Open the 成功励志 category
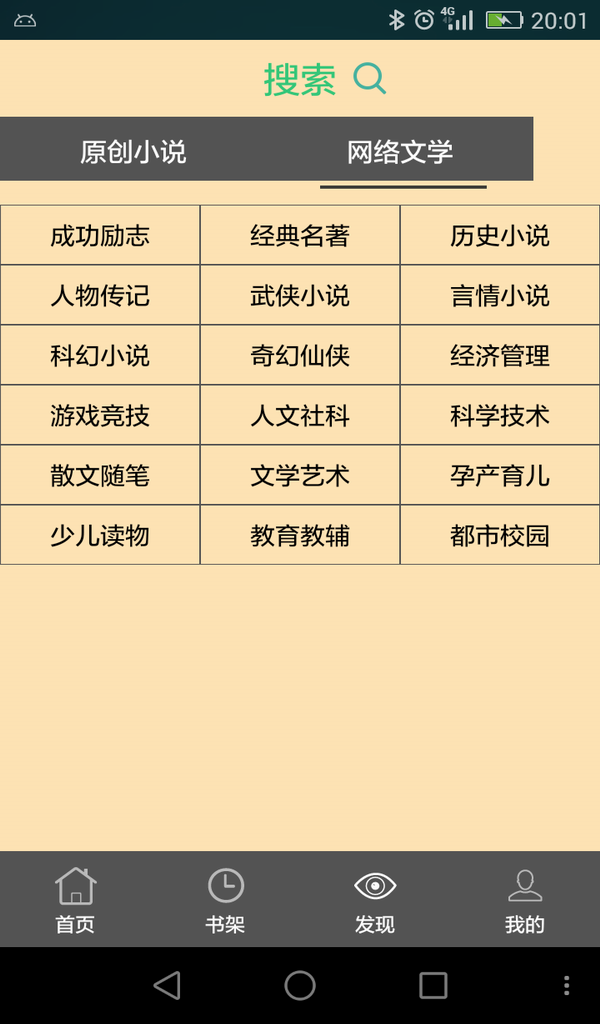600x1024 pixels. point(100,236)
